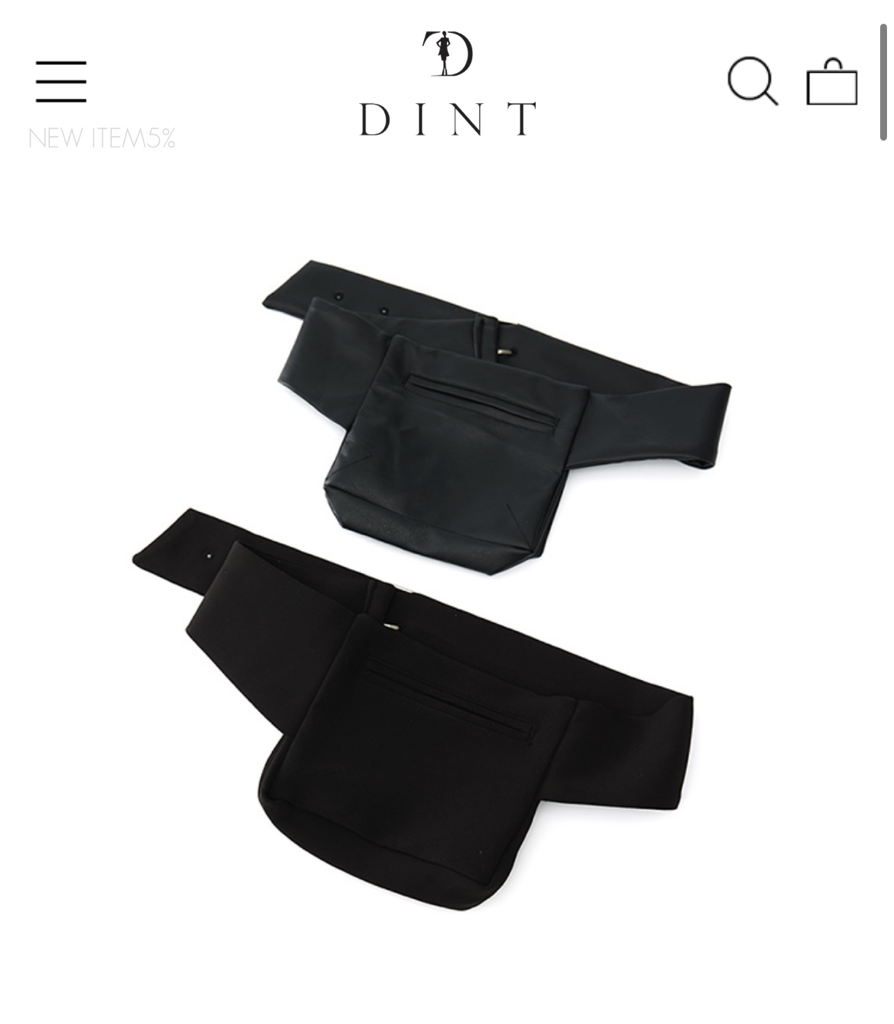The height and width of the screenshot is (1024, 894).
Task: Go to DINT home via logo
Action: (x=447, y=85)
